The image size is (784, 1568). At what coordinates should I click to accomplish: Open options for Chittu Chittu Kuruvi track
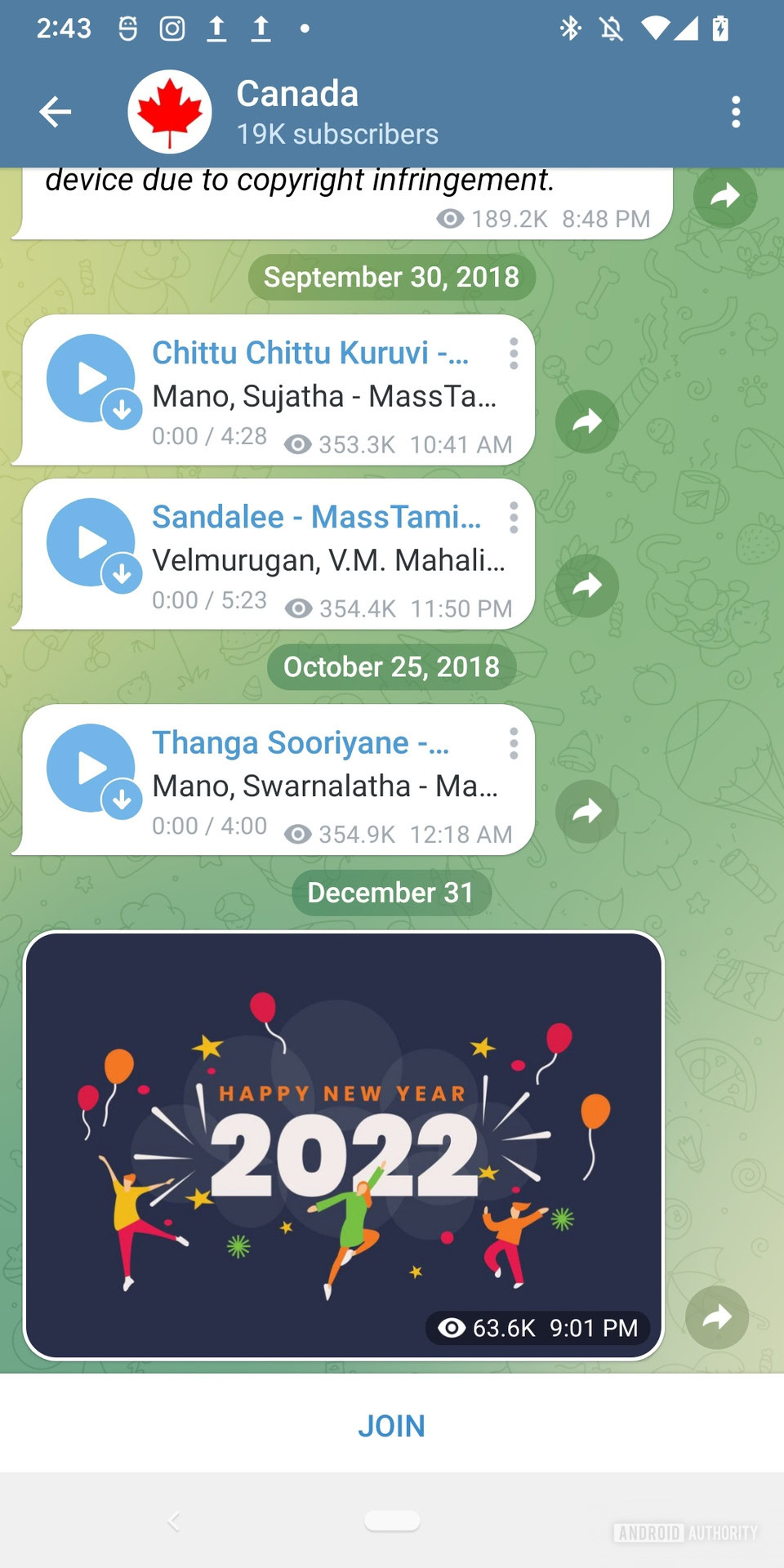(514, 354)
